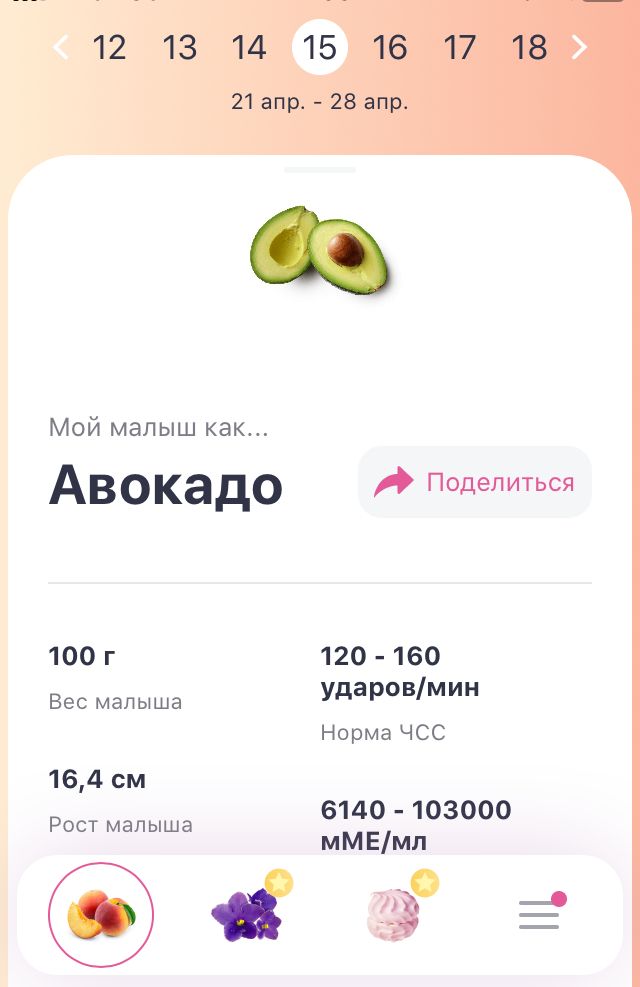640x987 pixels.
Task: Open the hamburger menu
Action: 540,915
